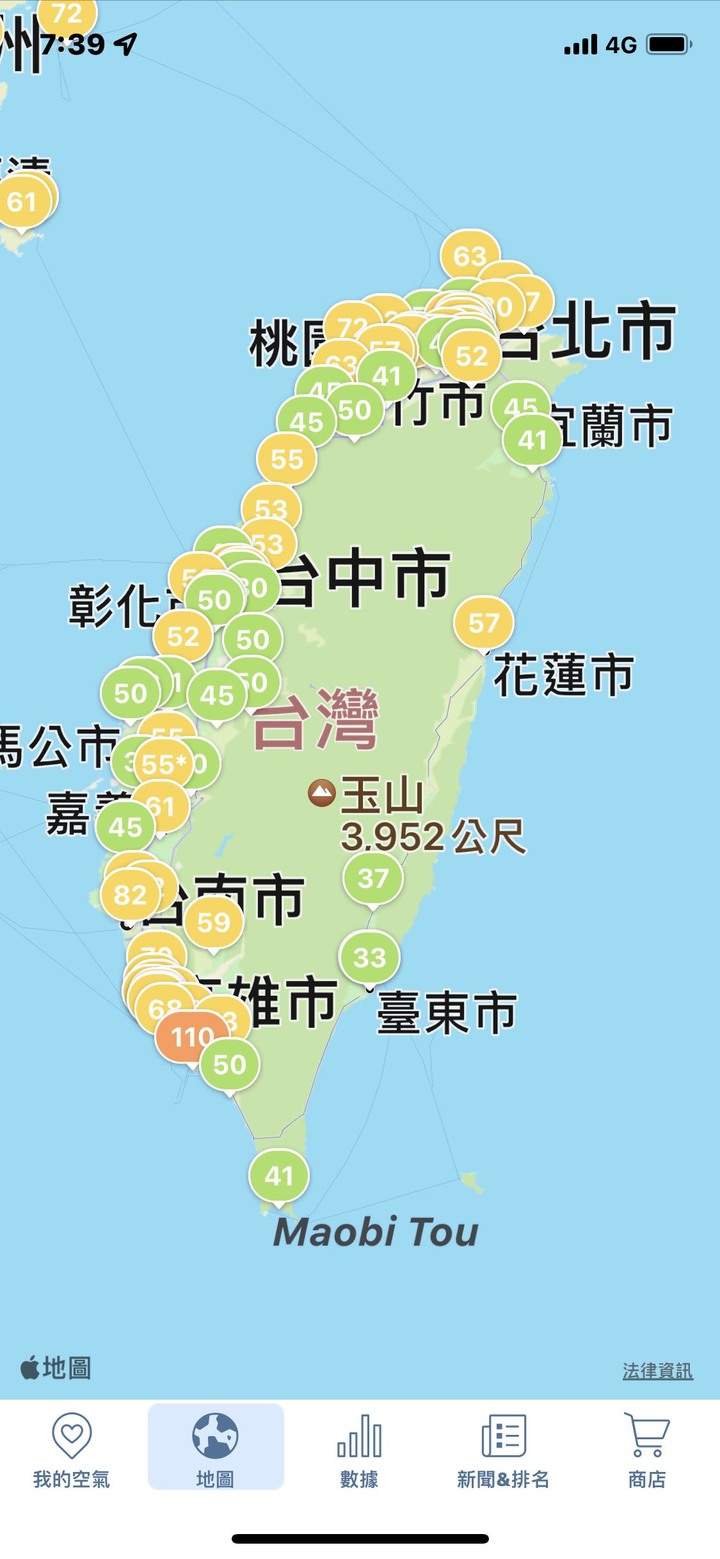720x1559 pixels.
Task: Tap the orange 110 air quality marker
Action: click(x=189, y=1036)
